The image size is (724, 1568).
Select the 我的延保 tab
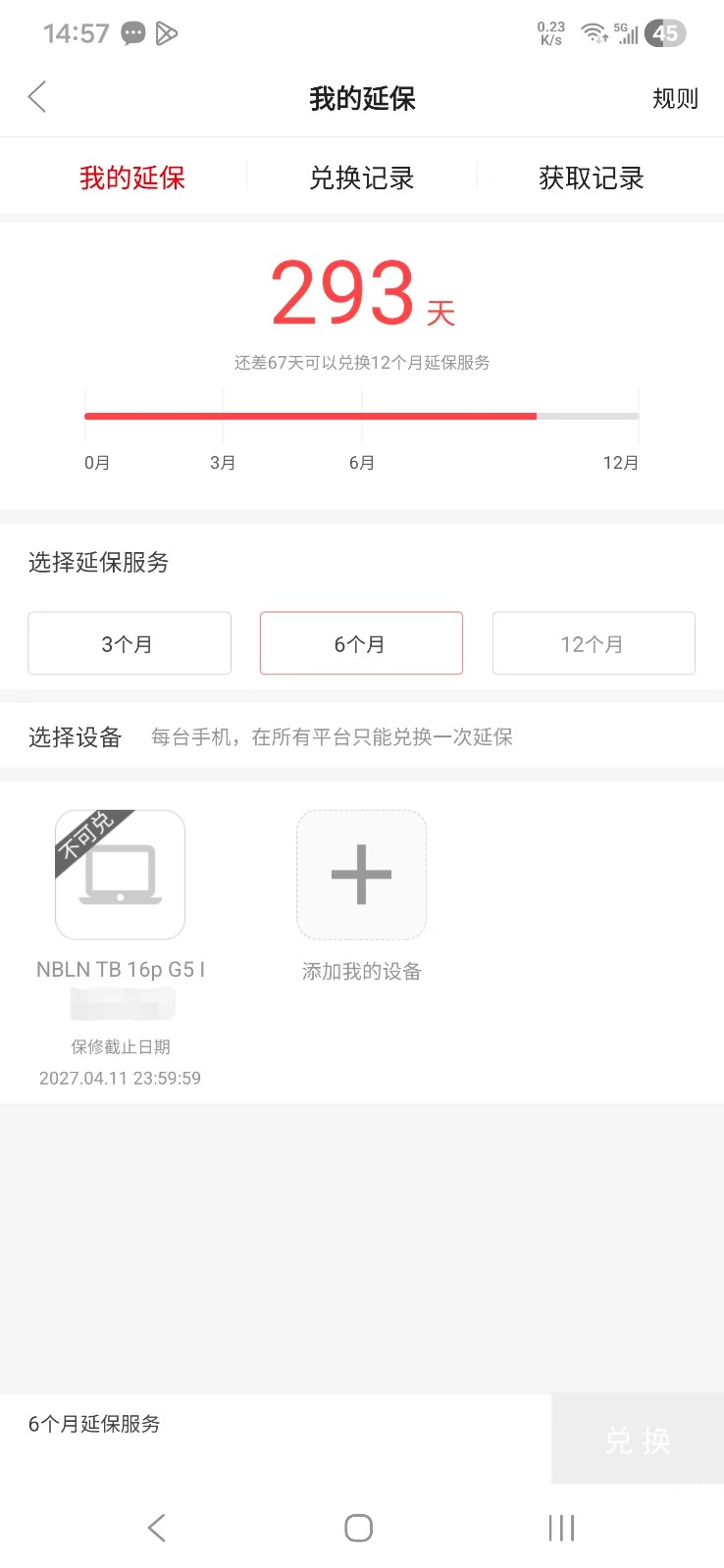(132, 178)
